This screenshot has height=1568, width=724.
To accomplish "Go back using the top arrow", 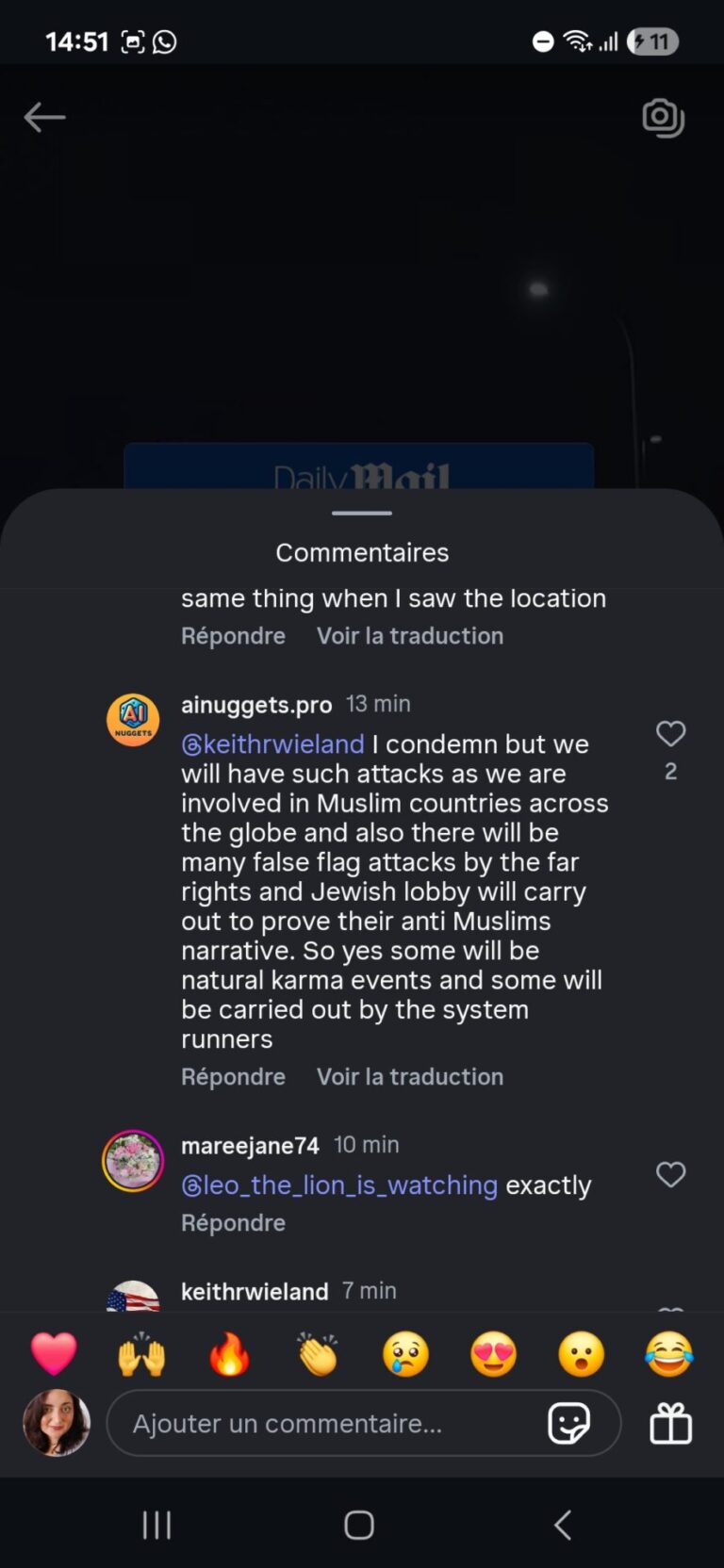I will pos(44,118).
